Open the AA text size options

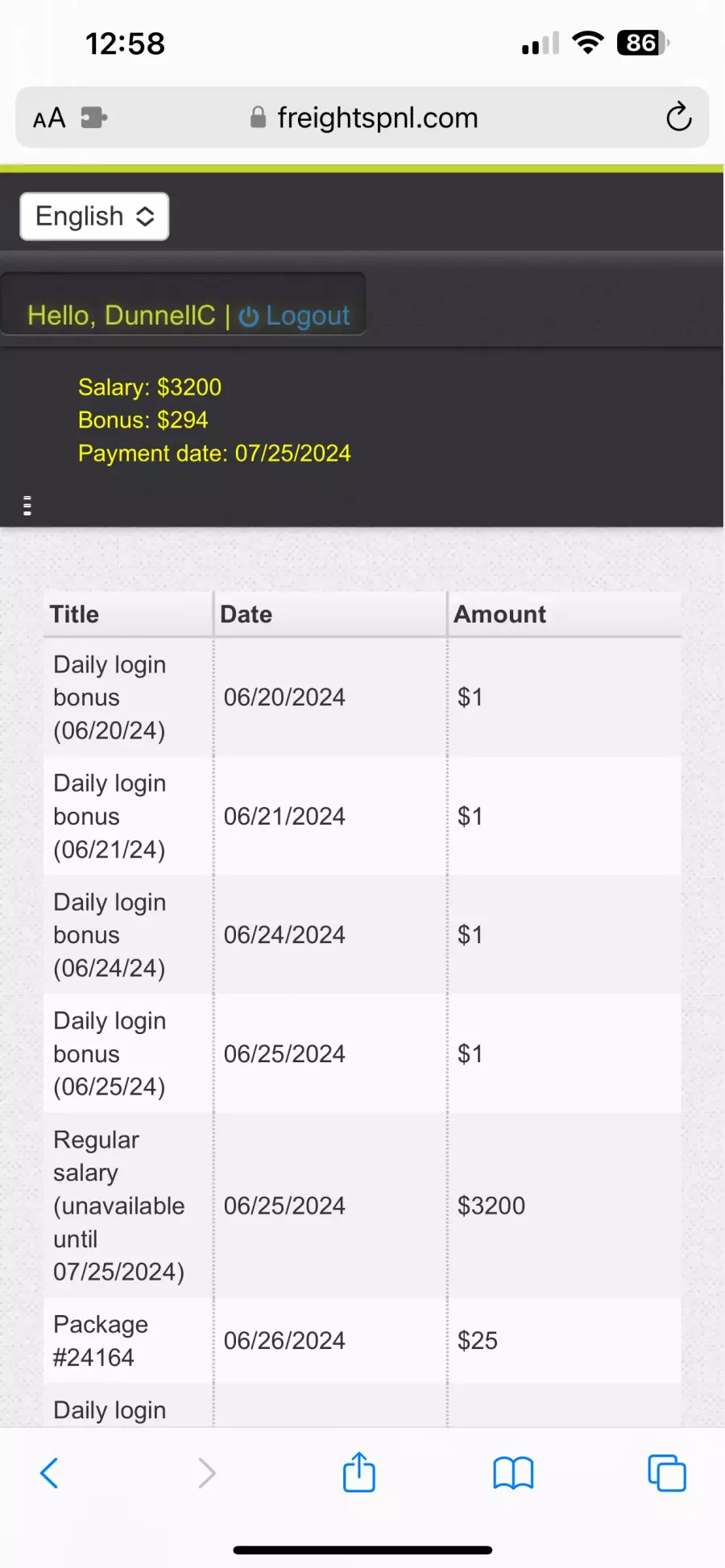[49, 118]
